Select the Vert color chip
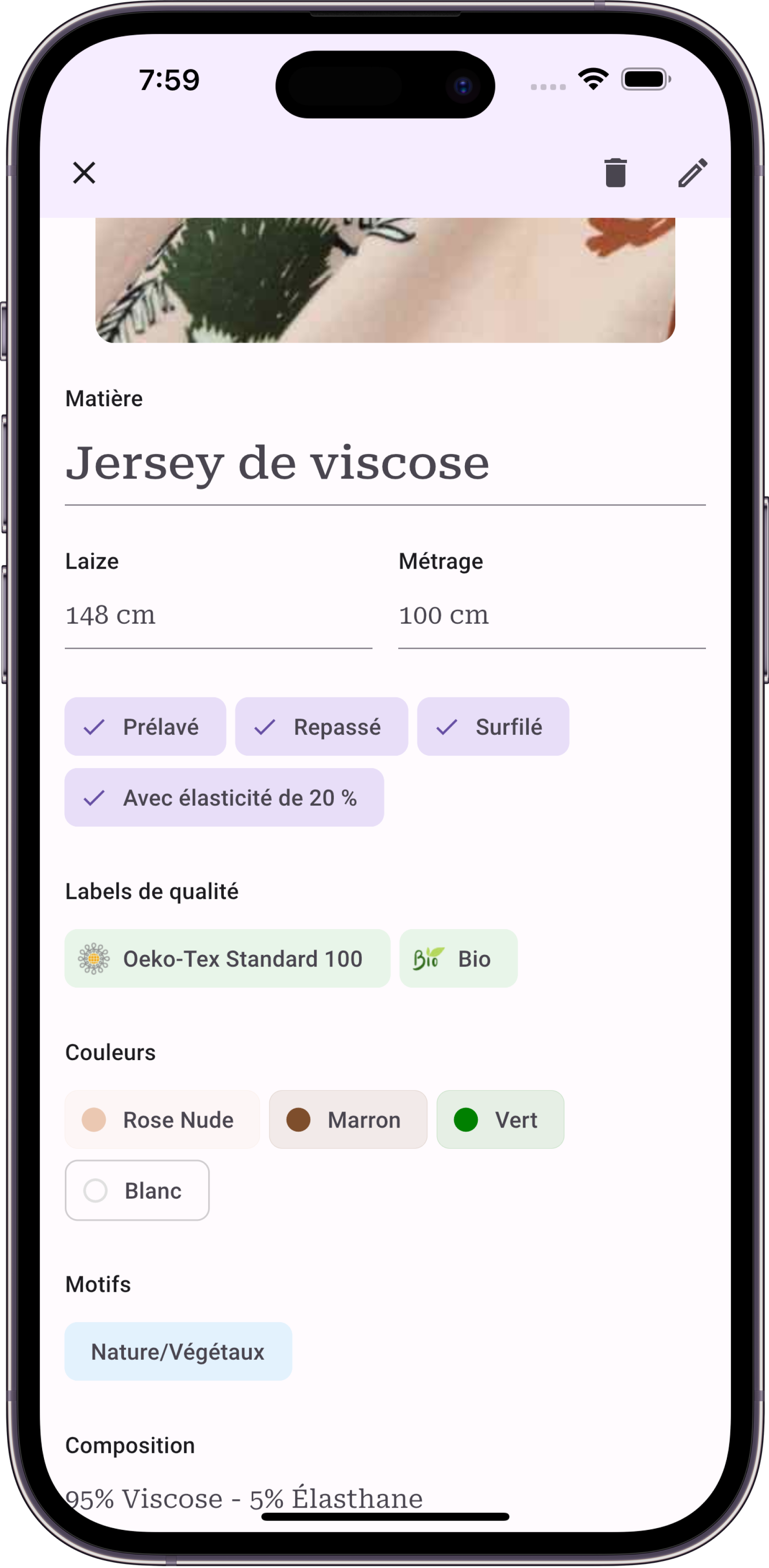The image size is (769, 1568). 500,1120
